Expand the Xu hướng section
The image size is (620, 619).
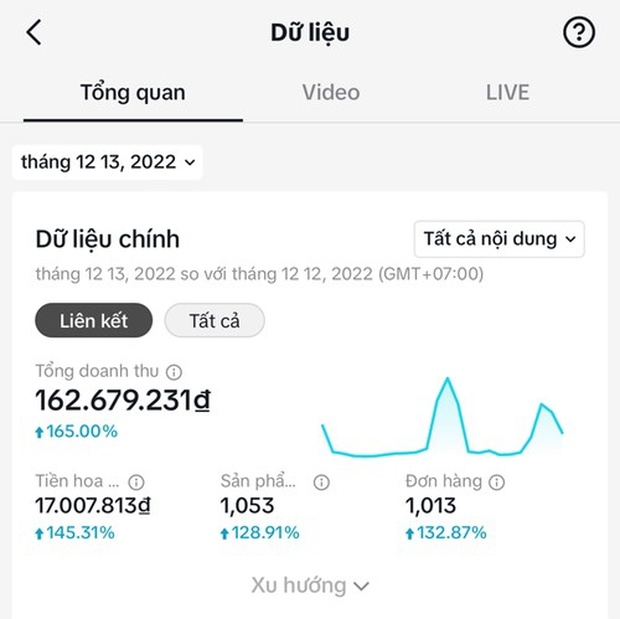[310, 586]
